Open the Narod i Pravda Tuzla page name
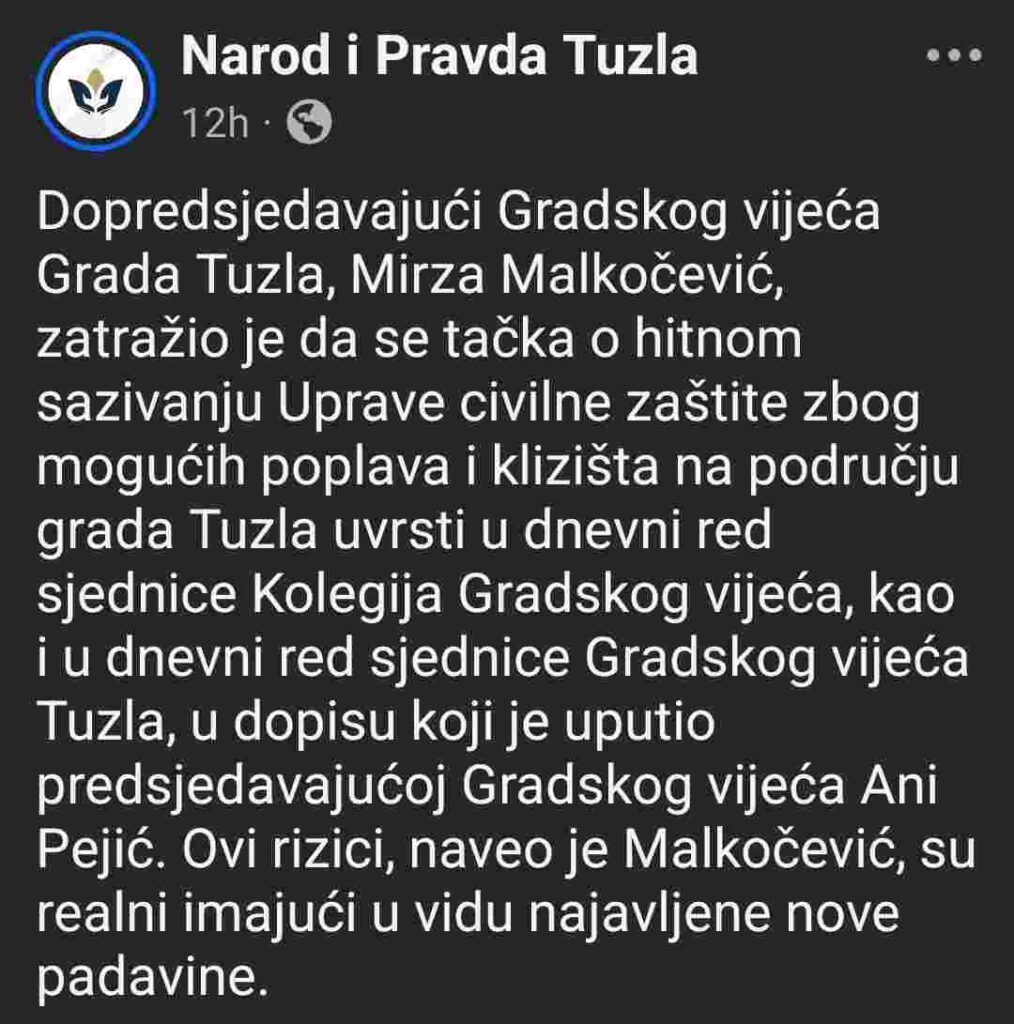 439,58
